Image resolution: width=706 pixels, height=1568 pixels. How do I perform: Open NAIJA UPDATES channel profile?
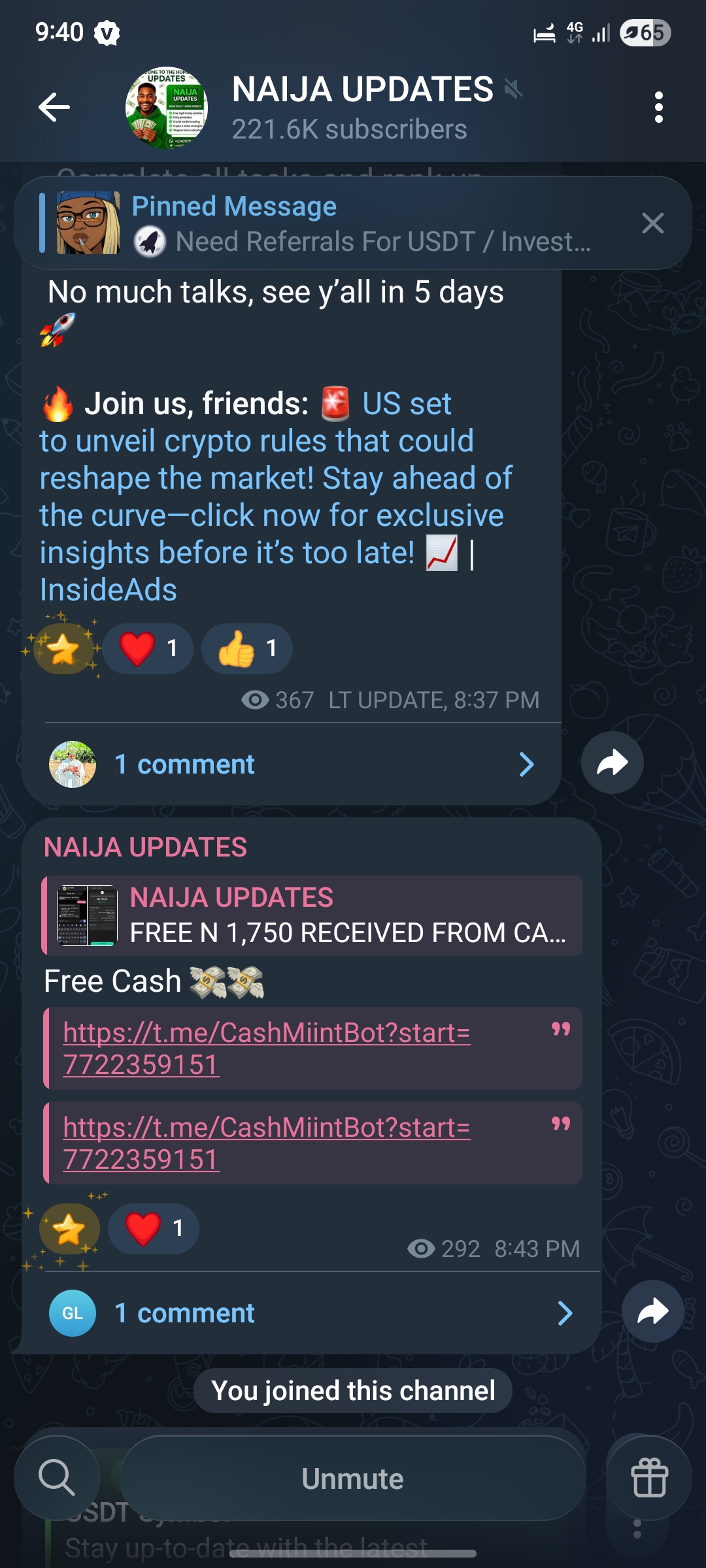pyautogui.click(x=349, y=108)
